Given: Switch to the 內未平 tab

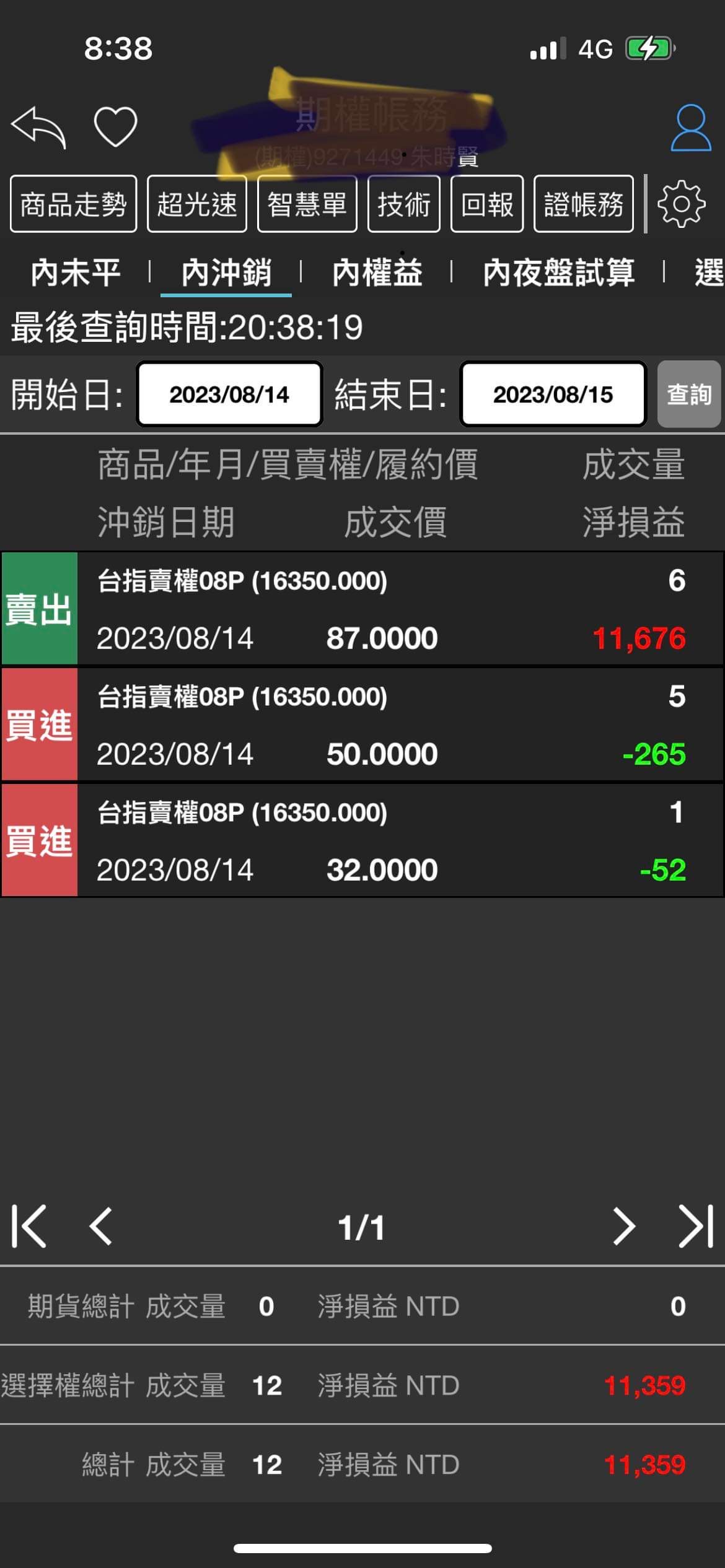Looking at the screenshot, I should tap(76, 273).
